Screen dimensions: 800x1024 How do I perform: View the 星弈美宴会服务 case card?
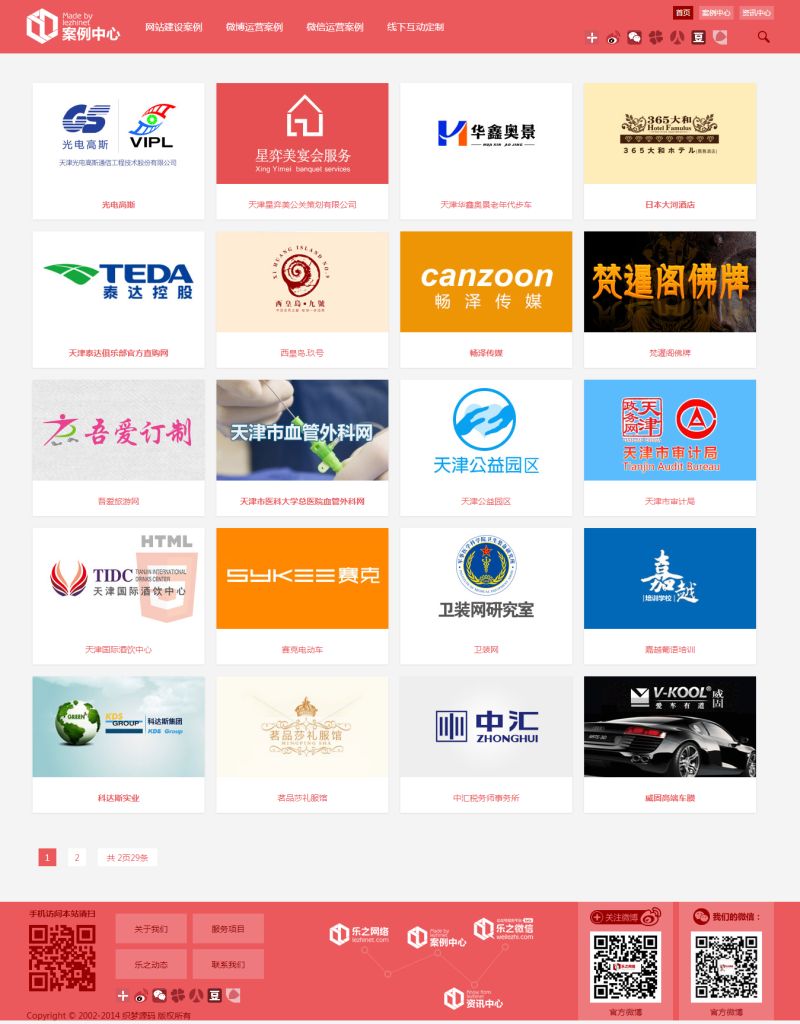(x=302, y=133)
